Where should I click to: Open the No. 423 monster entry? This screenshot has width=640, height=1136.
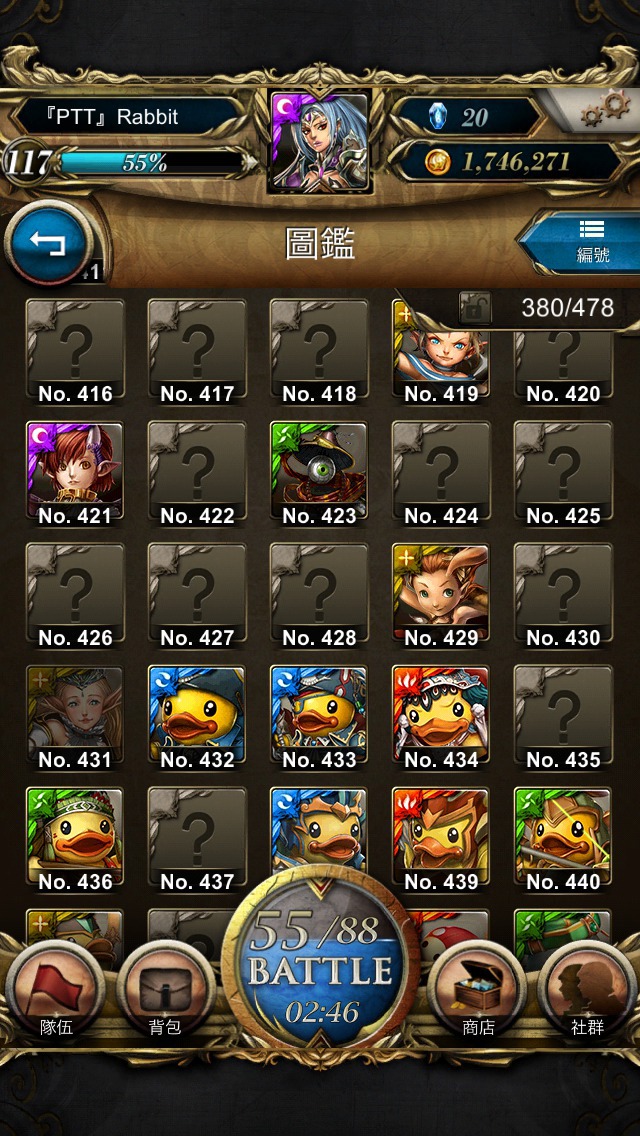(319, 474)
